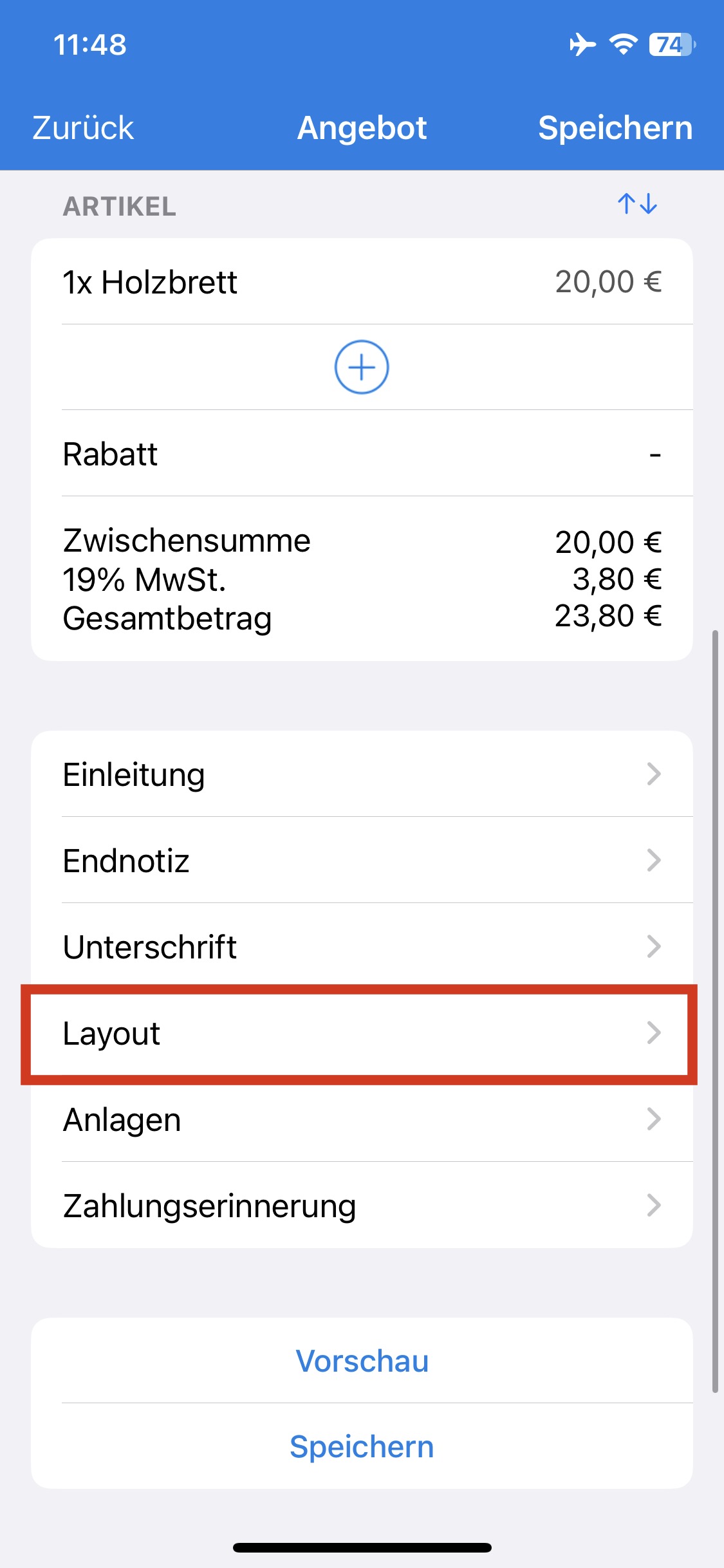The width and height of the screenshot is (724, 1568).
Task: Open Zahlungserinnerung settings
Action: (362, 1206)
